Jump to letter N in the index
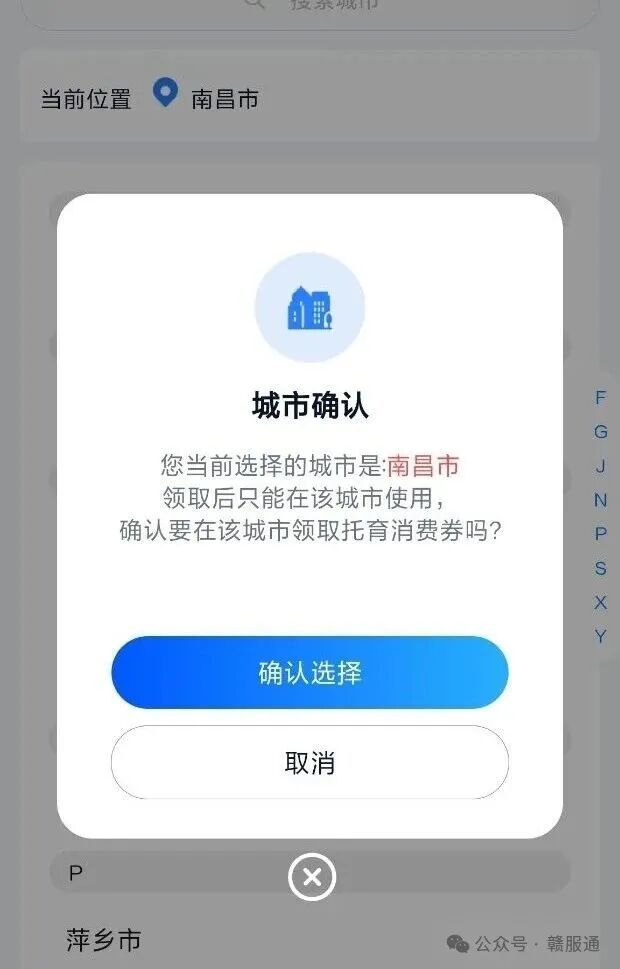 point(600,500)
